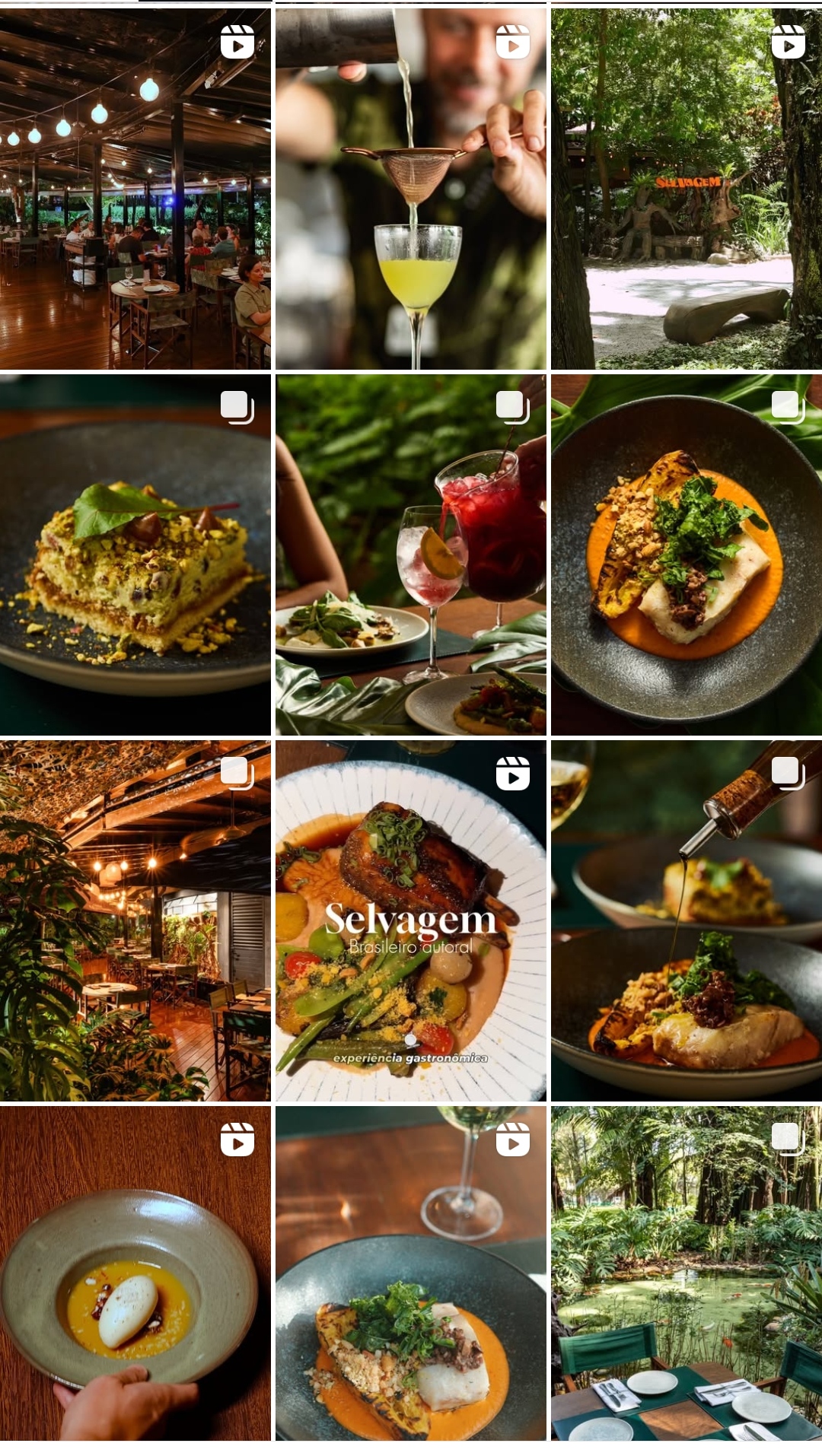Open the fish with grilled plantain carousel post
This screenshot has width=822, height=1456.
pos(686,555)
